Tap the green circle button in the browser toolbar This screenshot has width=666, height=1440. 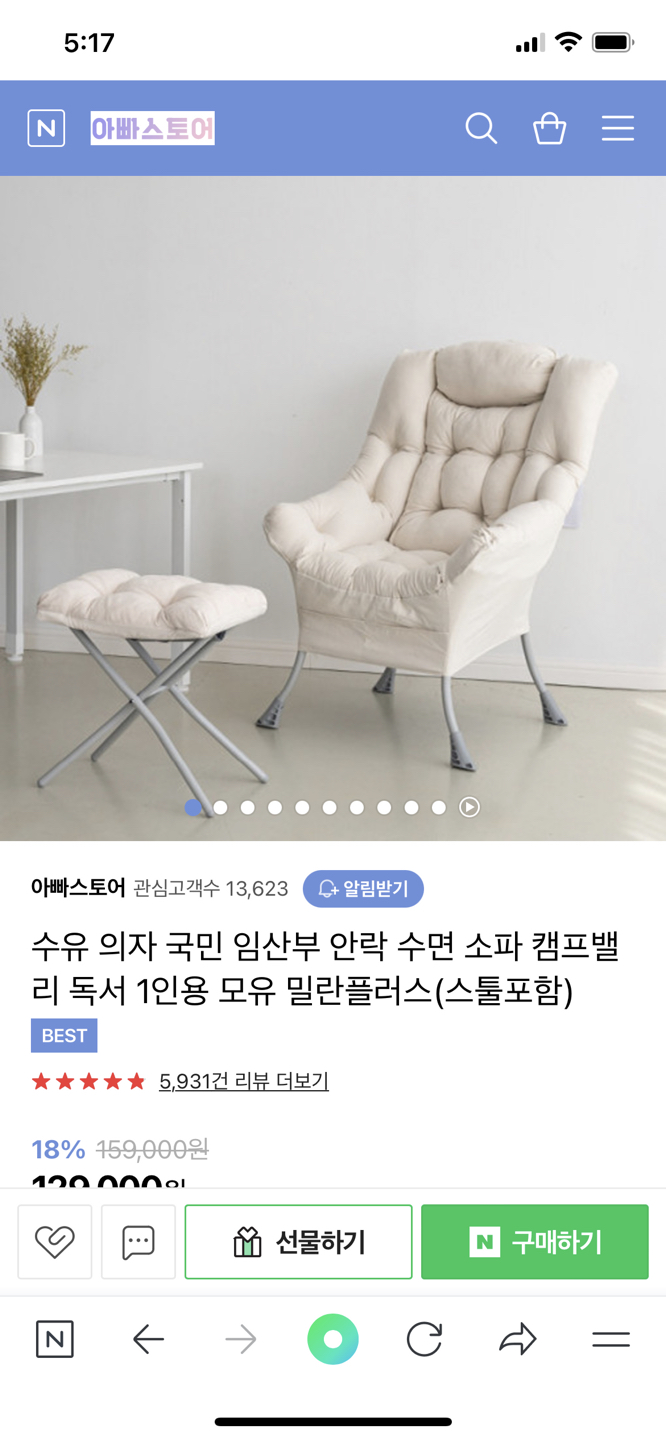pos(333,1339)
